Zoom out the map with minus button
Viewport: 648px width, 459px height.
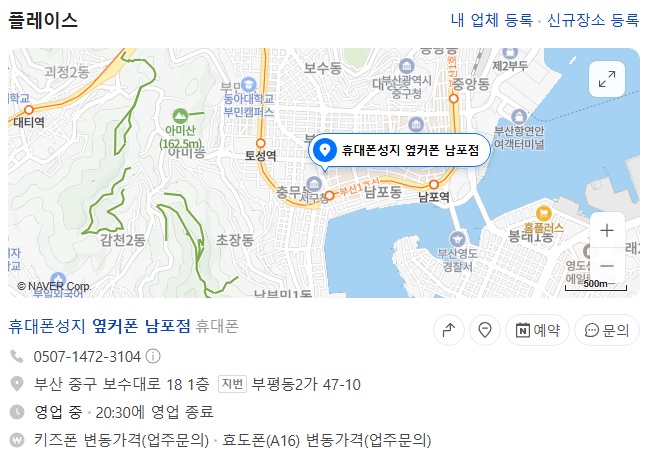[607, 266]
